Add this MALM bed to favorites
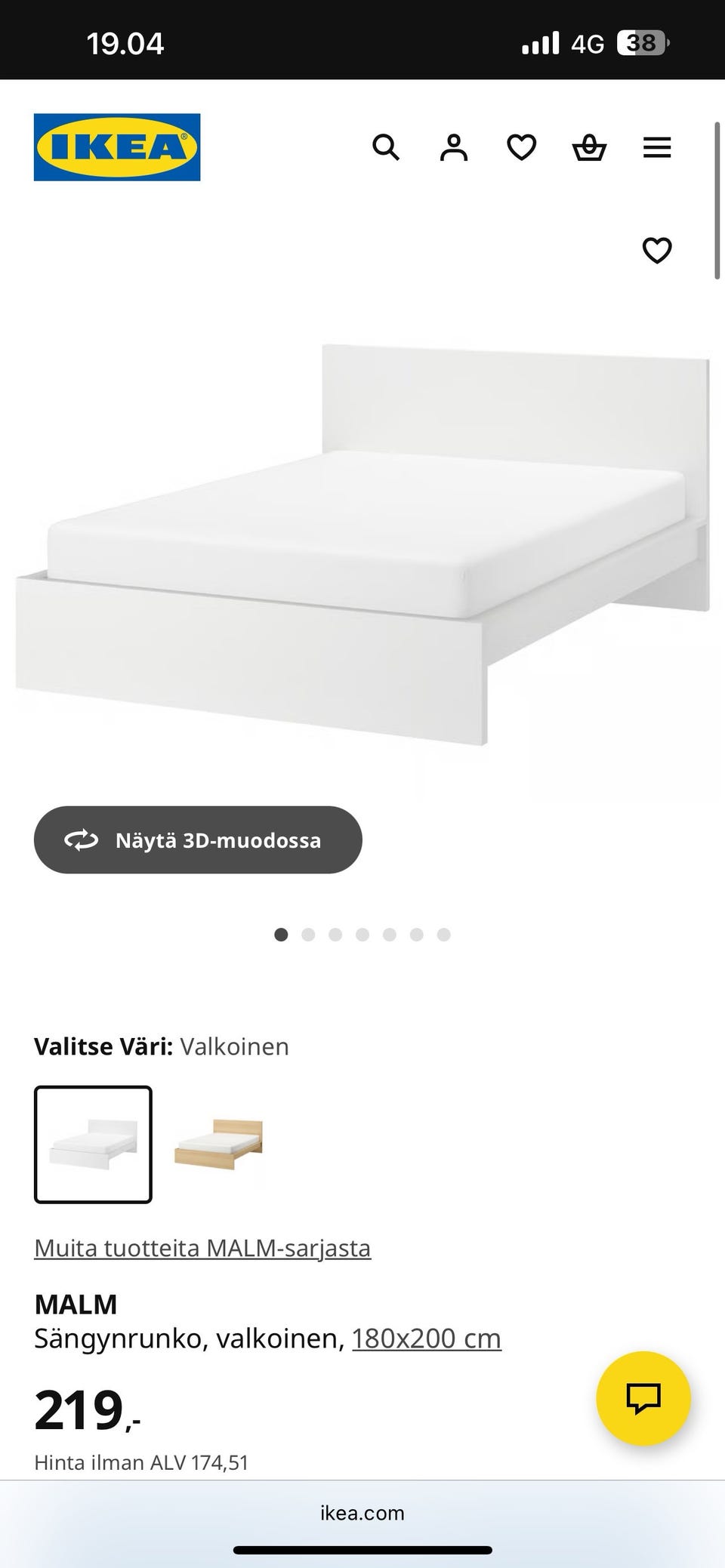This screenshot has width=725, height=1568. pyautogui.click(x=656, y=250)
